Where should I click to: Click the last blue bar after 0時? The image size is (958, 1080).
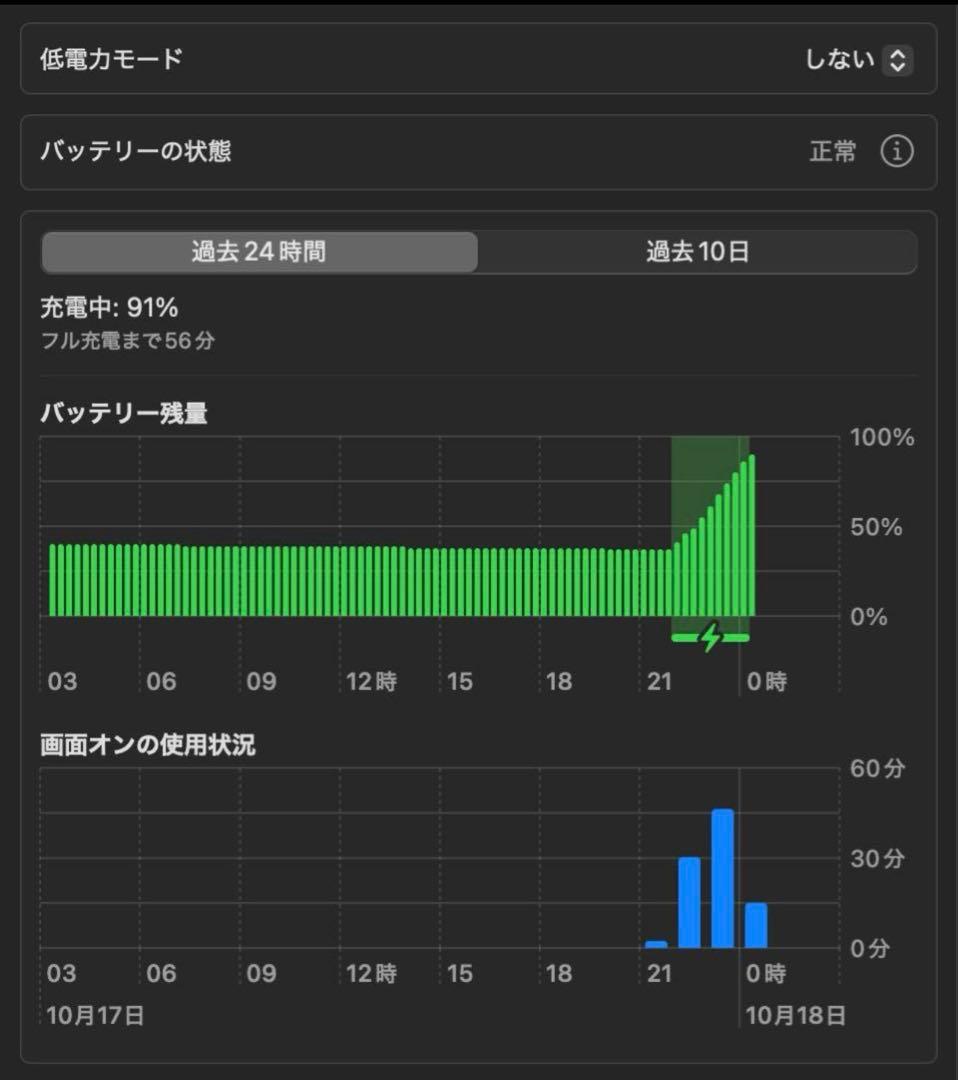(x=757, y=925)
